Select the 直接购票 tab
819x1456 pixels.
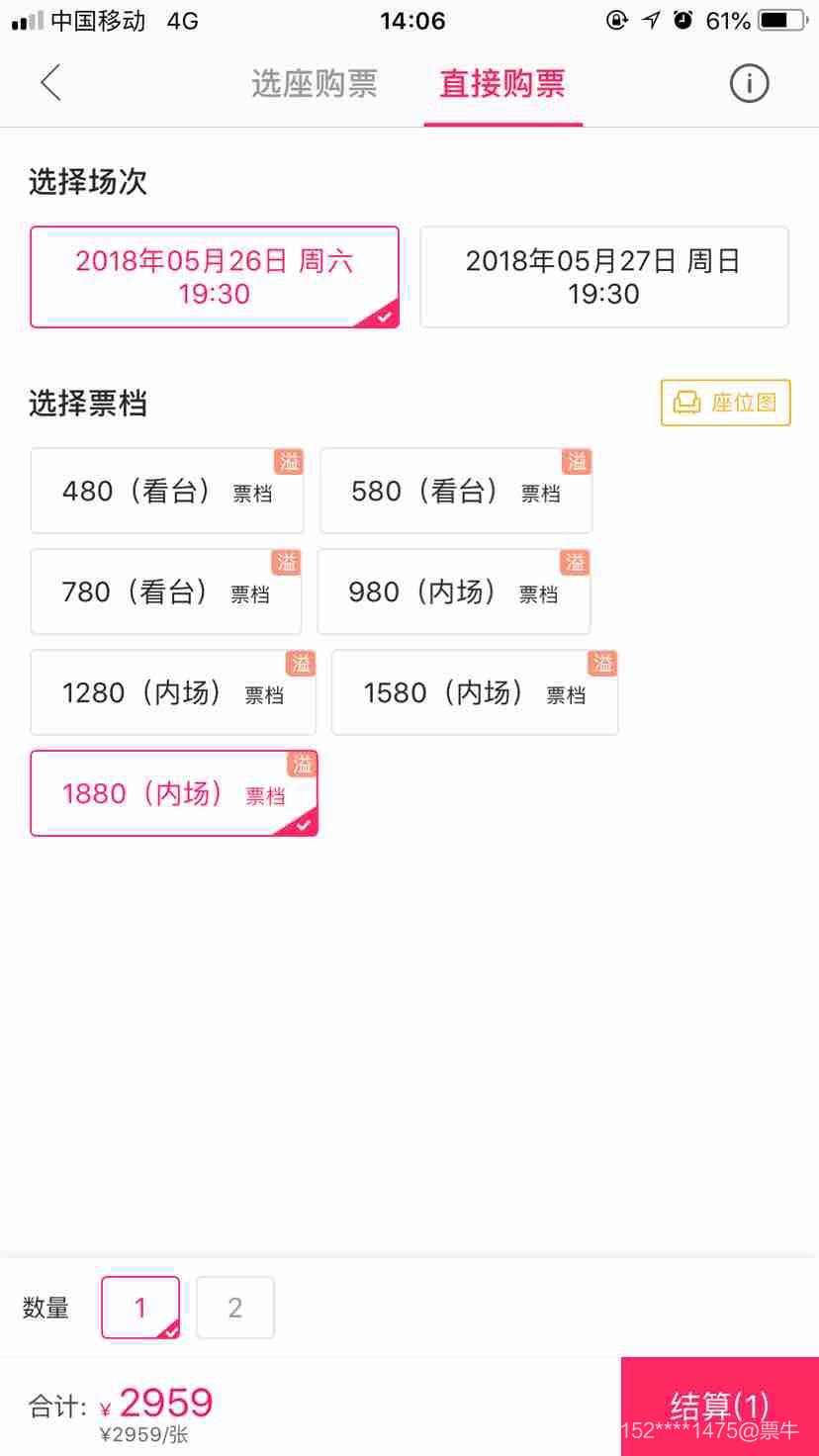pyautogui.click(x=502, y=84)
